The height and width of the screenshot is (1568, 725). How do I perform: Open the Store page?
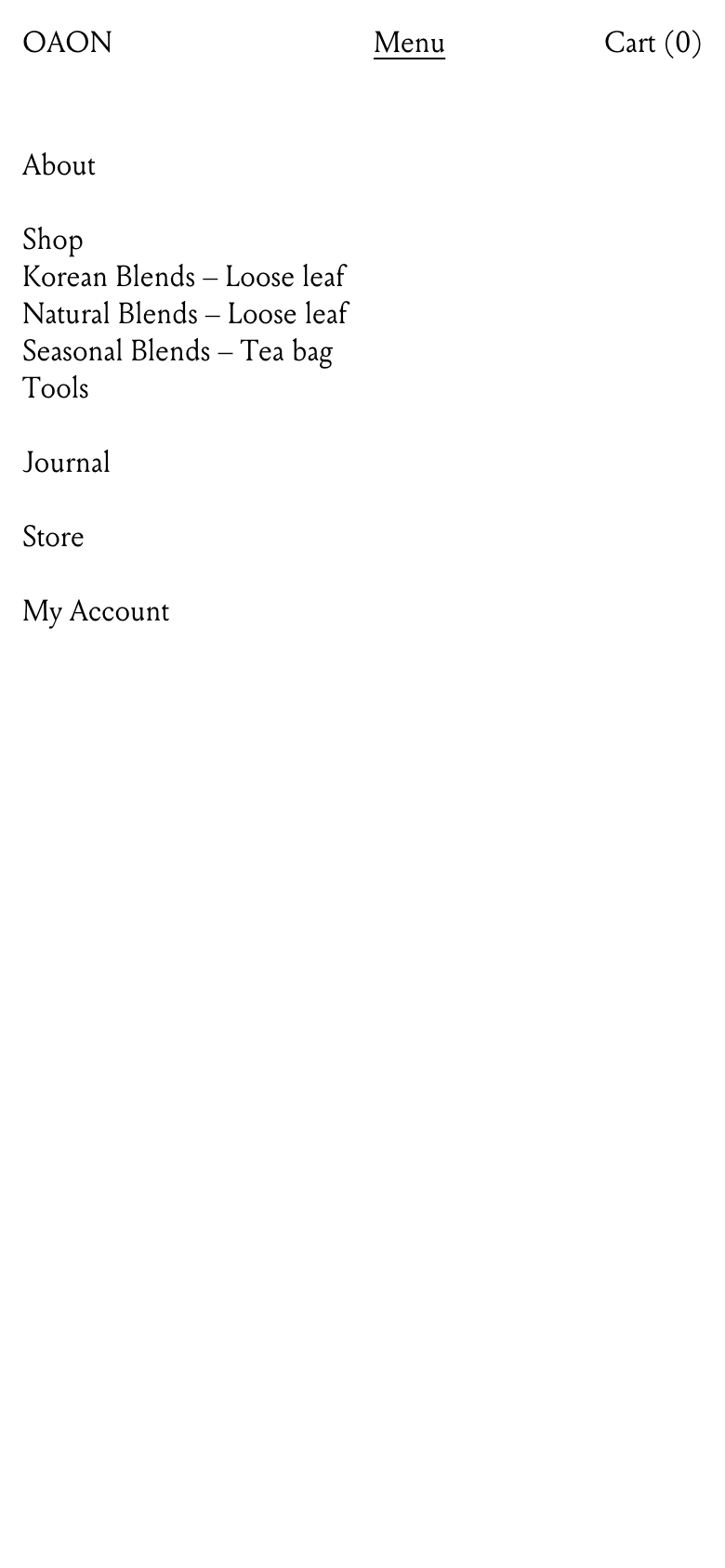pos(53,537)
